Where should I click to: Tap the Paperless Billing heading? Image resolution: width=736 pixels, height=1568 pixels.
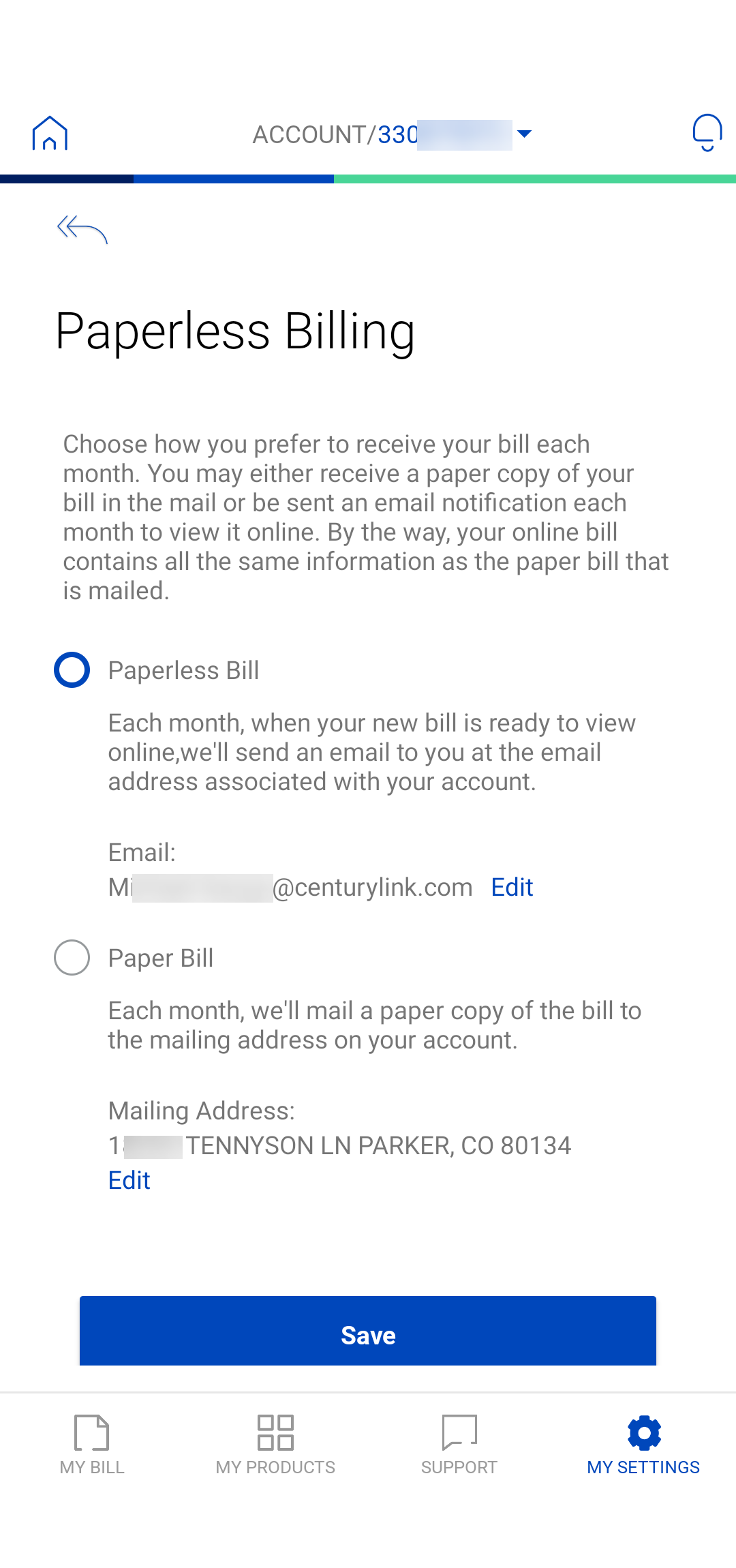[x=235, y=332]
